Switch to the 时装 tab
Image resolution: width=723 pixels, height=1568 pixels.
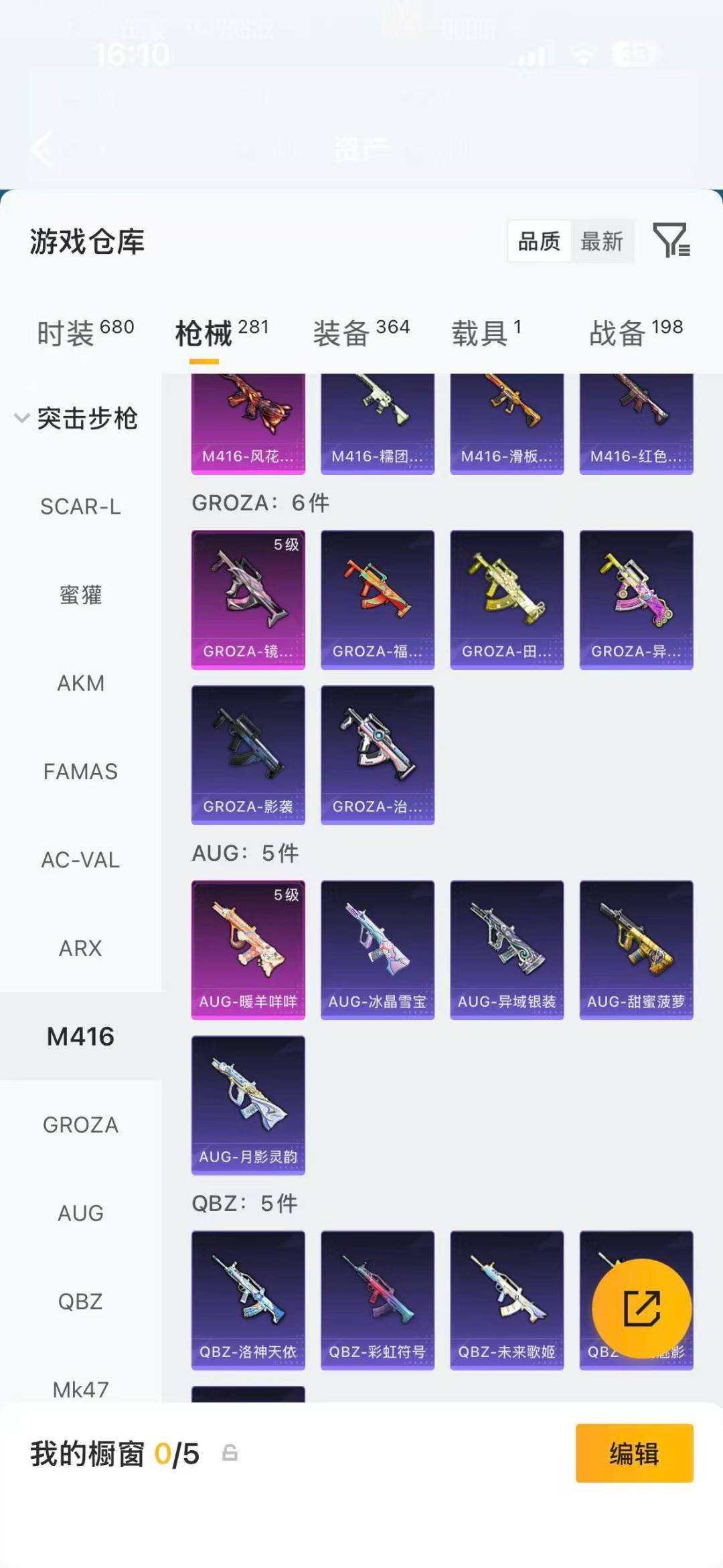coord(85,332)
